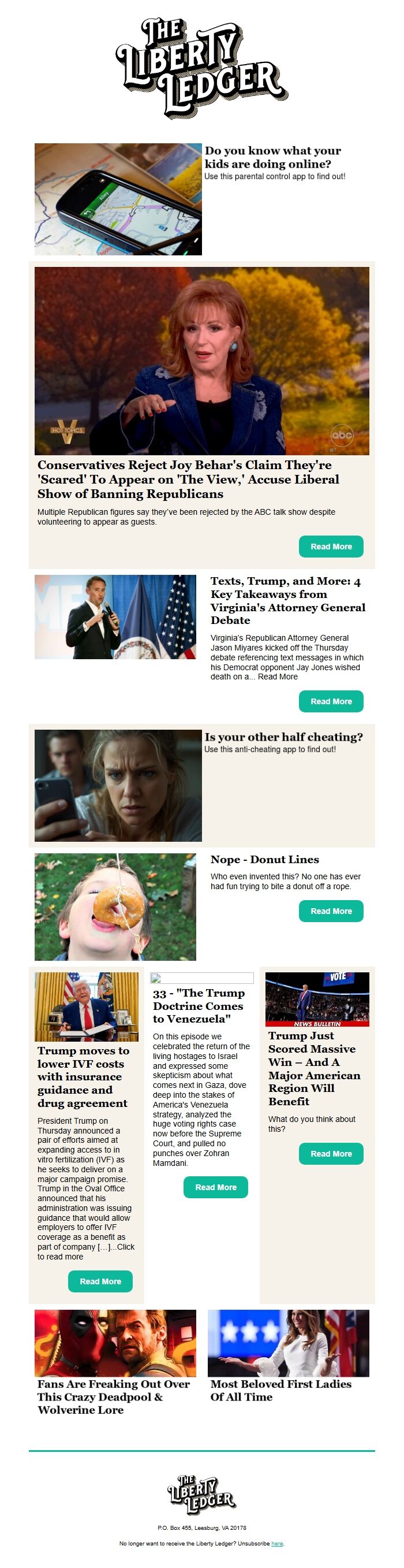Open Joy Behar article image

[x=201, y=361]
